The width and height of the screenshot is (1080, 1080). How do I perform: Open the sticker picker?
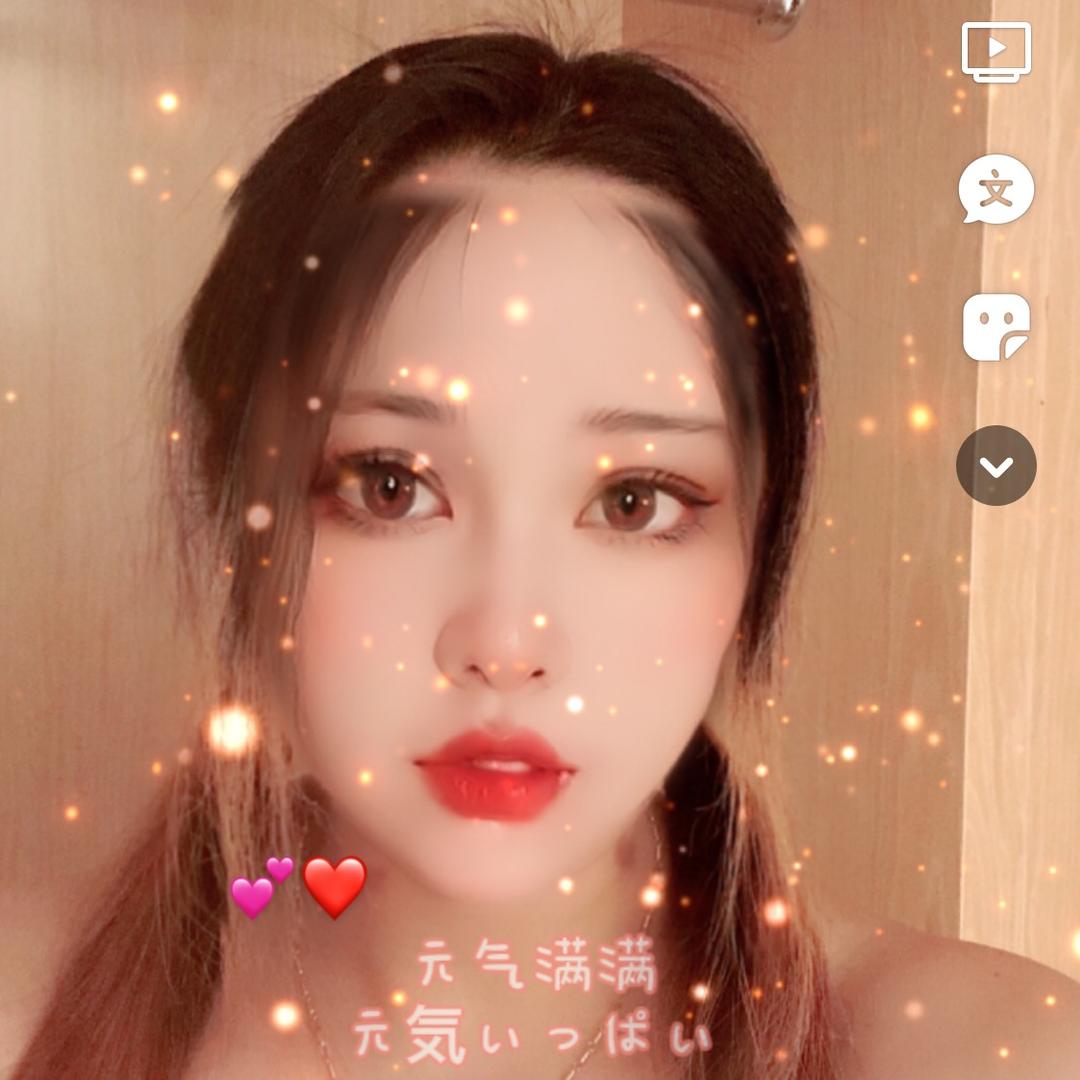pyautogui.click(x=996, y=327)
